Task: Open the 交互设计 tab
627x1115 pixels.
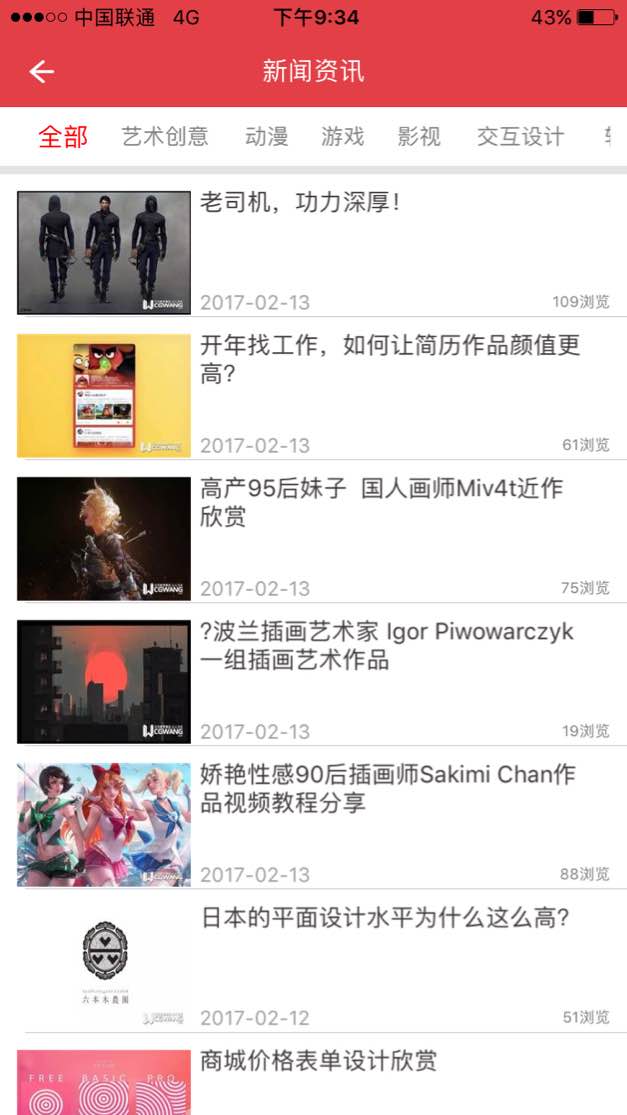Action: pos(520,137)
